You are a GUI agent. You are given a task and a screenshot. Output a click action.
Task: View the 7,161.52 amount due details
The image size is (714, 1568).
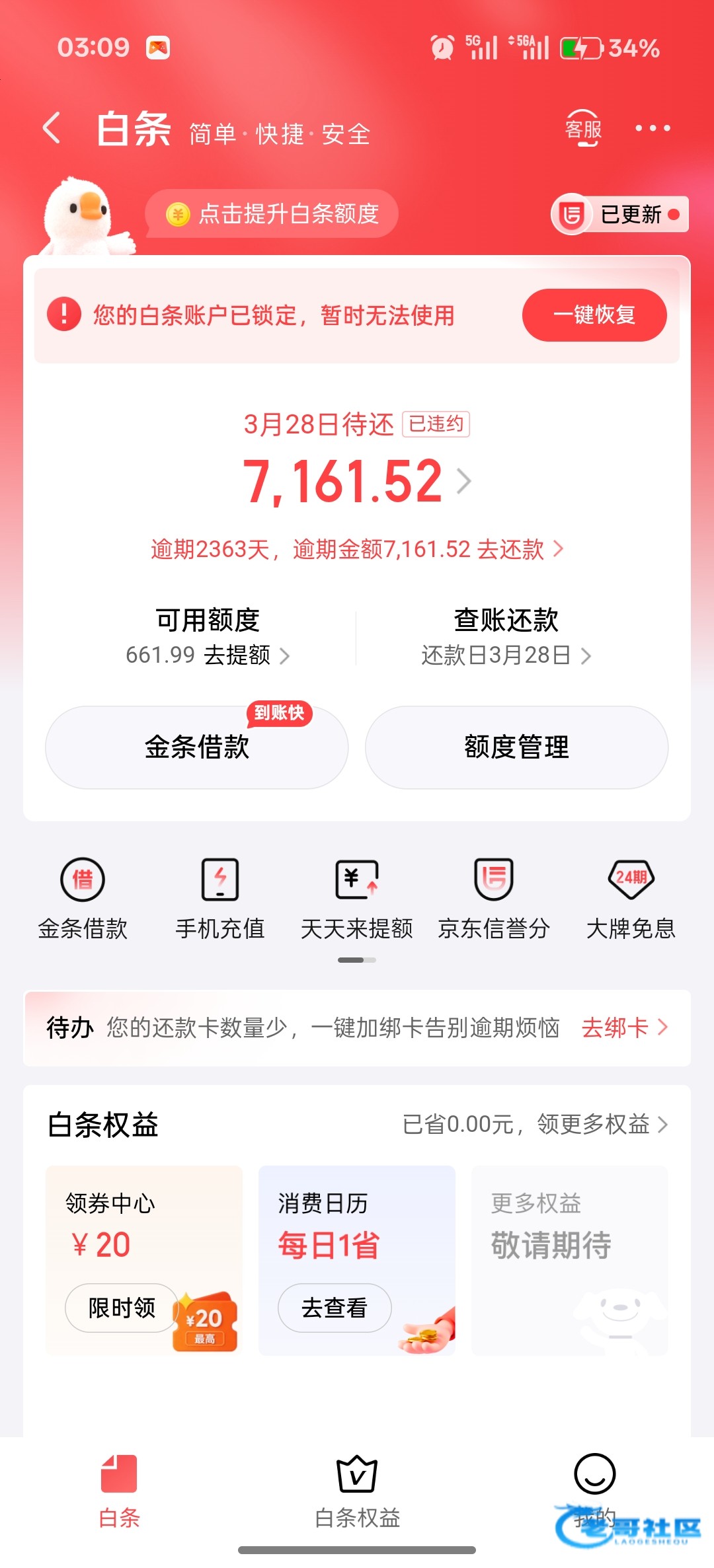pyautogui.click(x=357, y=482)
